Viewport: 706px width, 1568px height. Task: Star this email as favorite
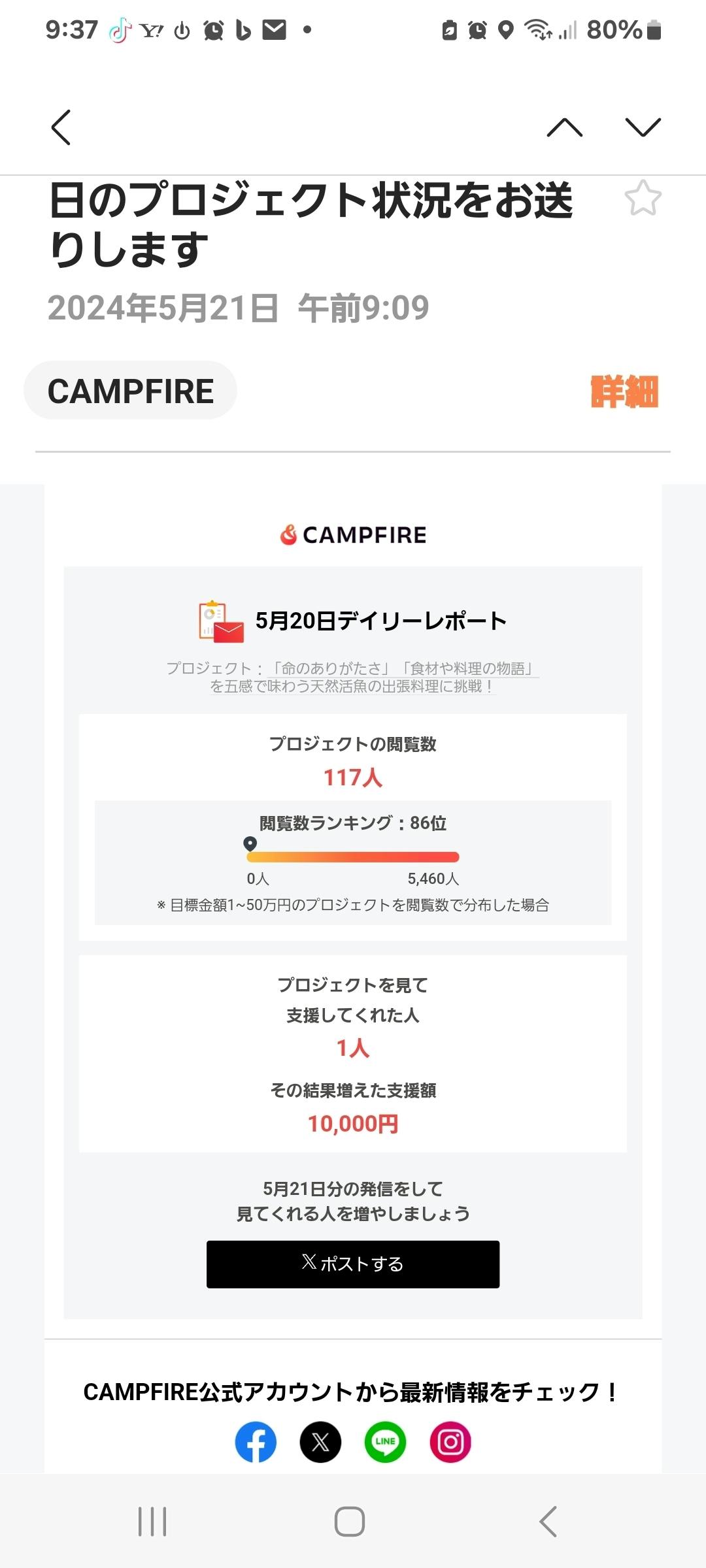click(x=643, y=198)
